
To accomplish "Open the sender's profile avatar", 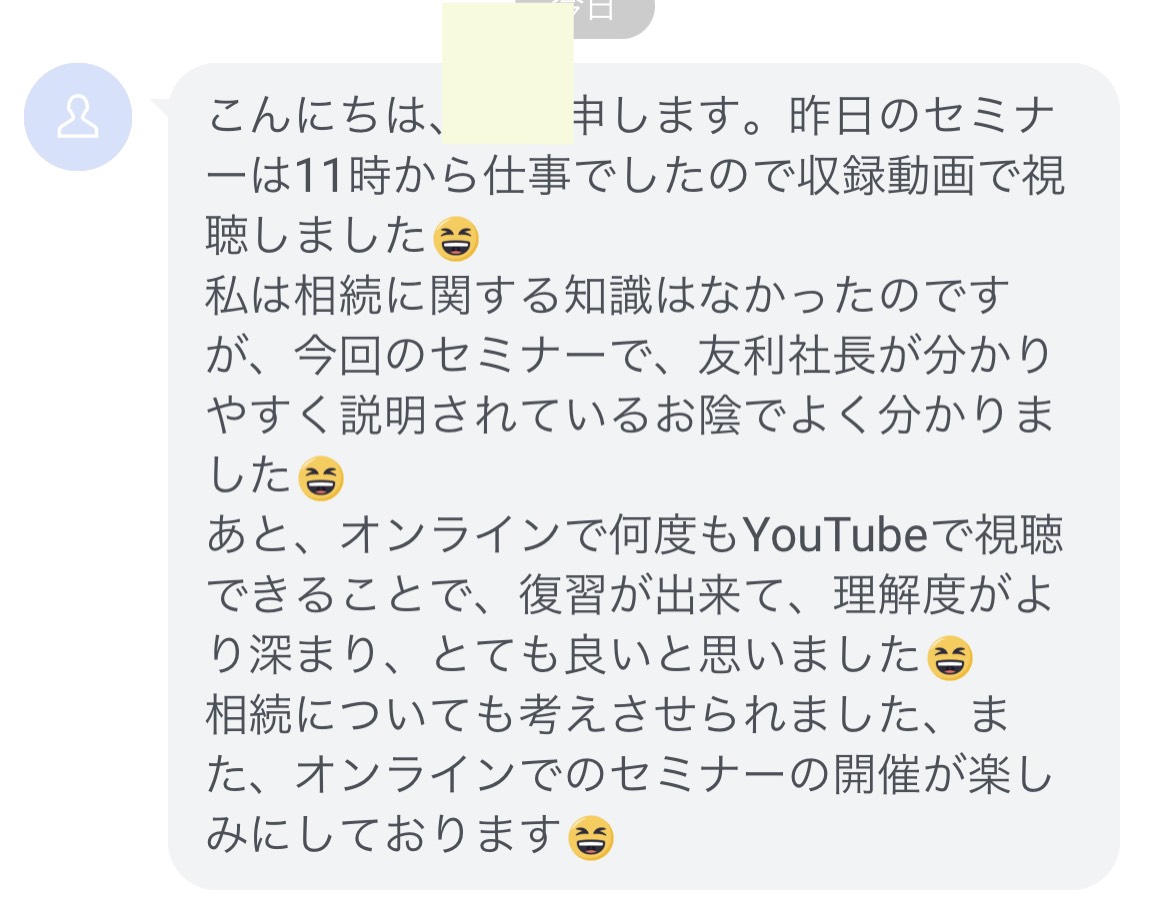I will [78, 117].
